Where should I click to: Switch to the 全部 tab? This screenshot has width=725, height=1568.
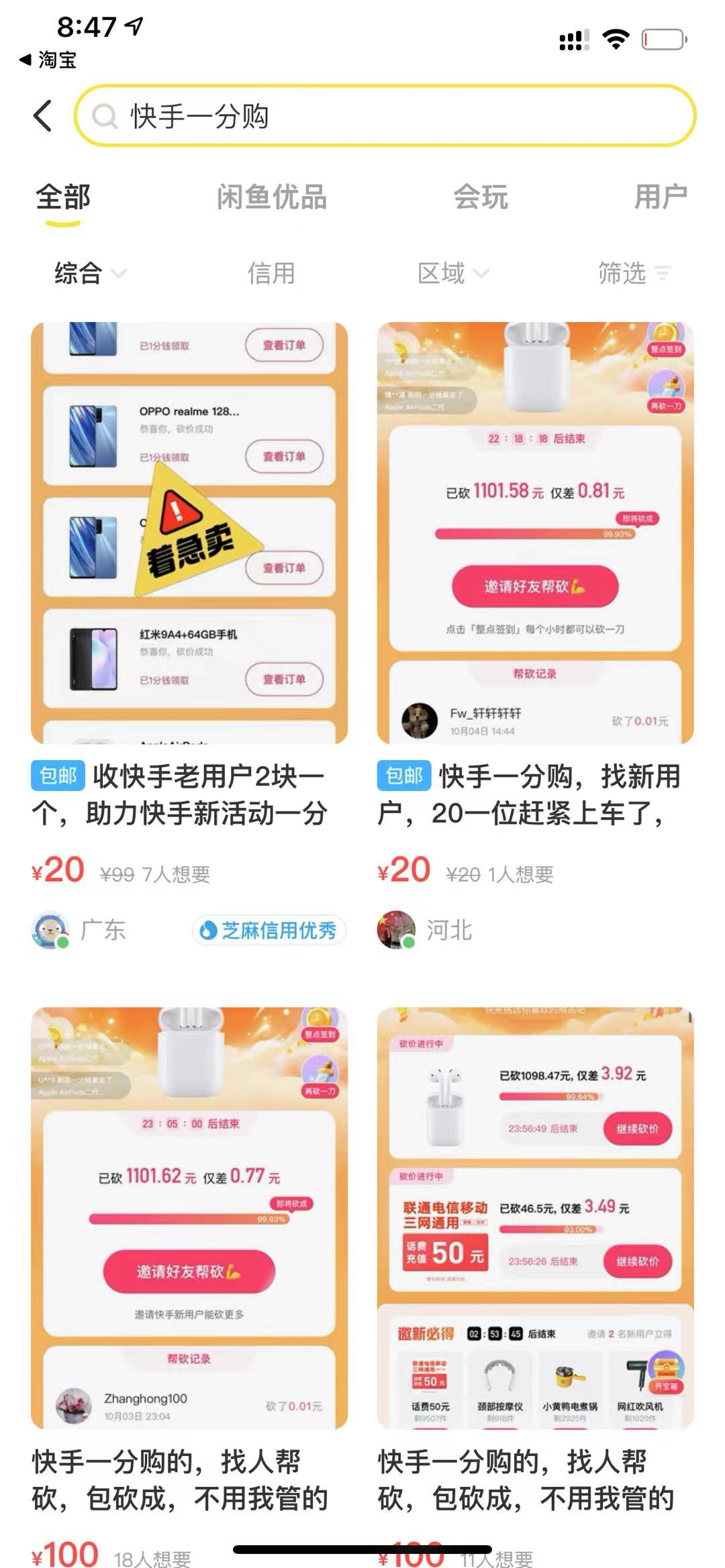pyautogui.click(x=63, y=197)
